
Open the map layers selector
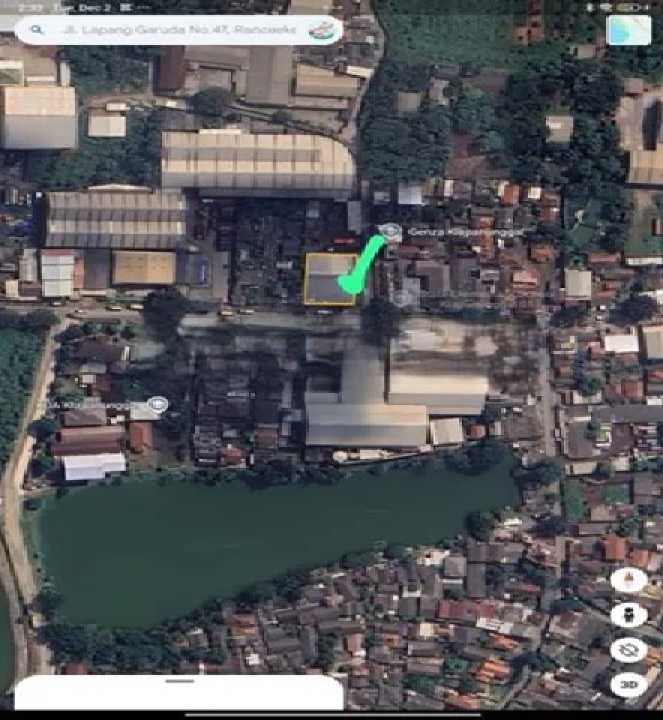coord(628,30)
